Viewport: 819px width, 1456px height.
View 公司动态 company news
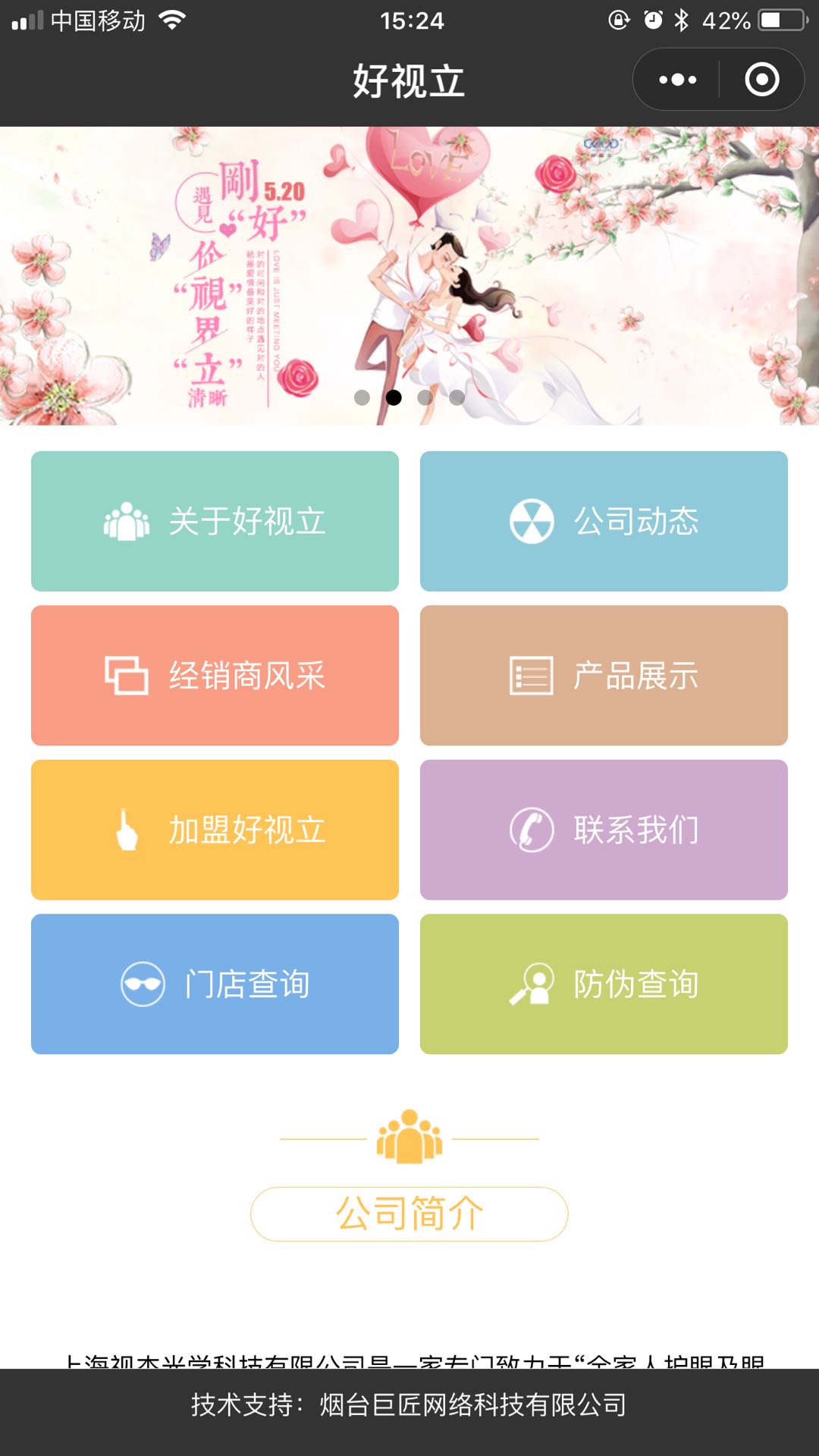(x=604, y=521)
